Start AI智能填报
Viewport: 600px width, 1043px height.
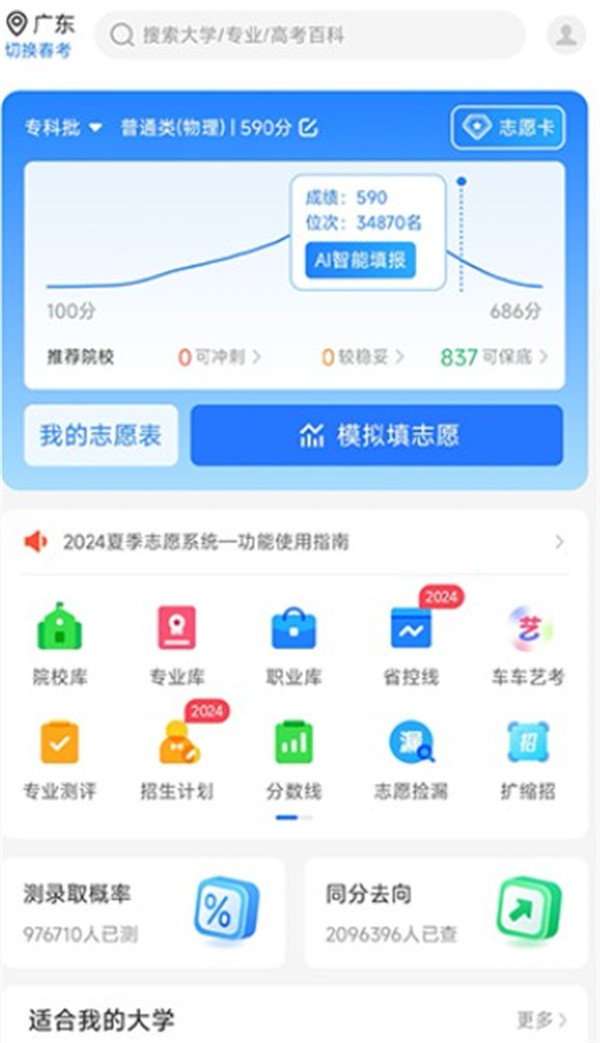click(359, 260)
